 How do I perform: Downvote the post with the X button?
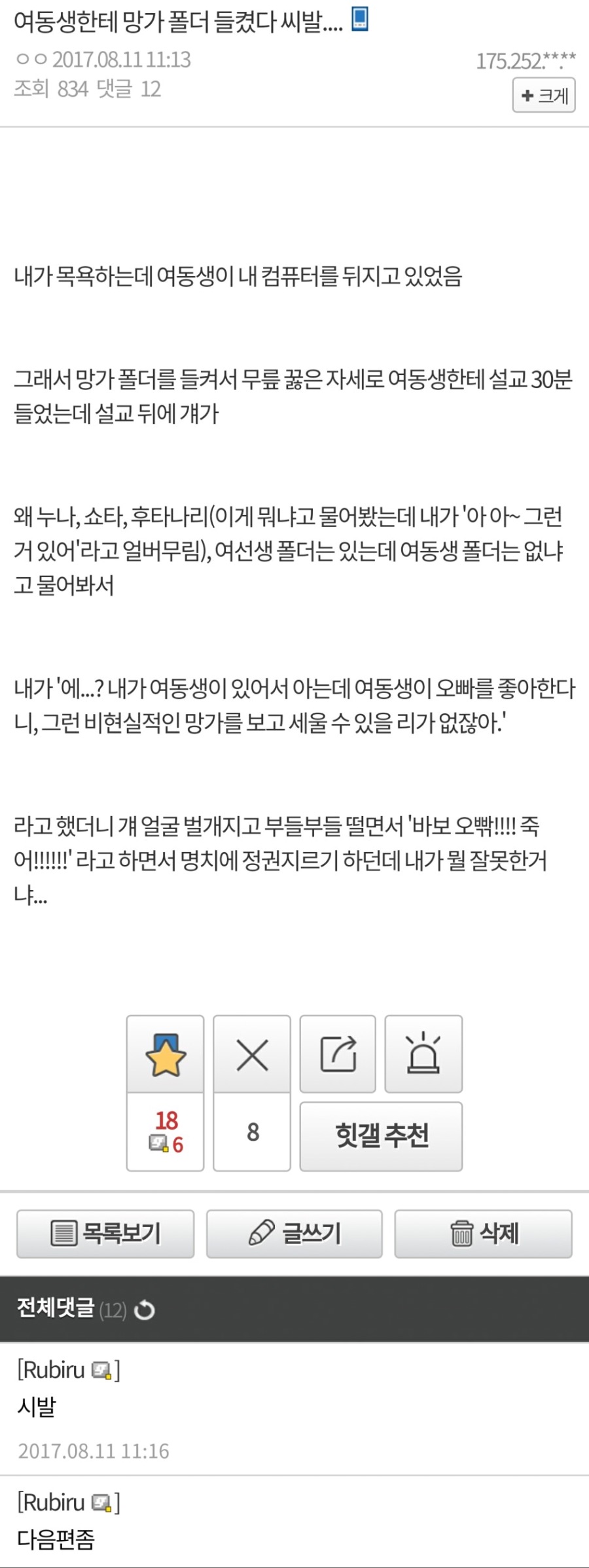coord(252,1055)
